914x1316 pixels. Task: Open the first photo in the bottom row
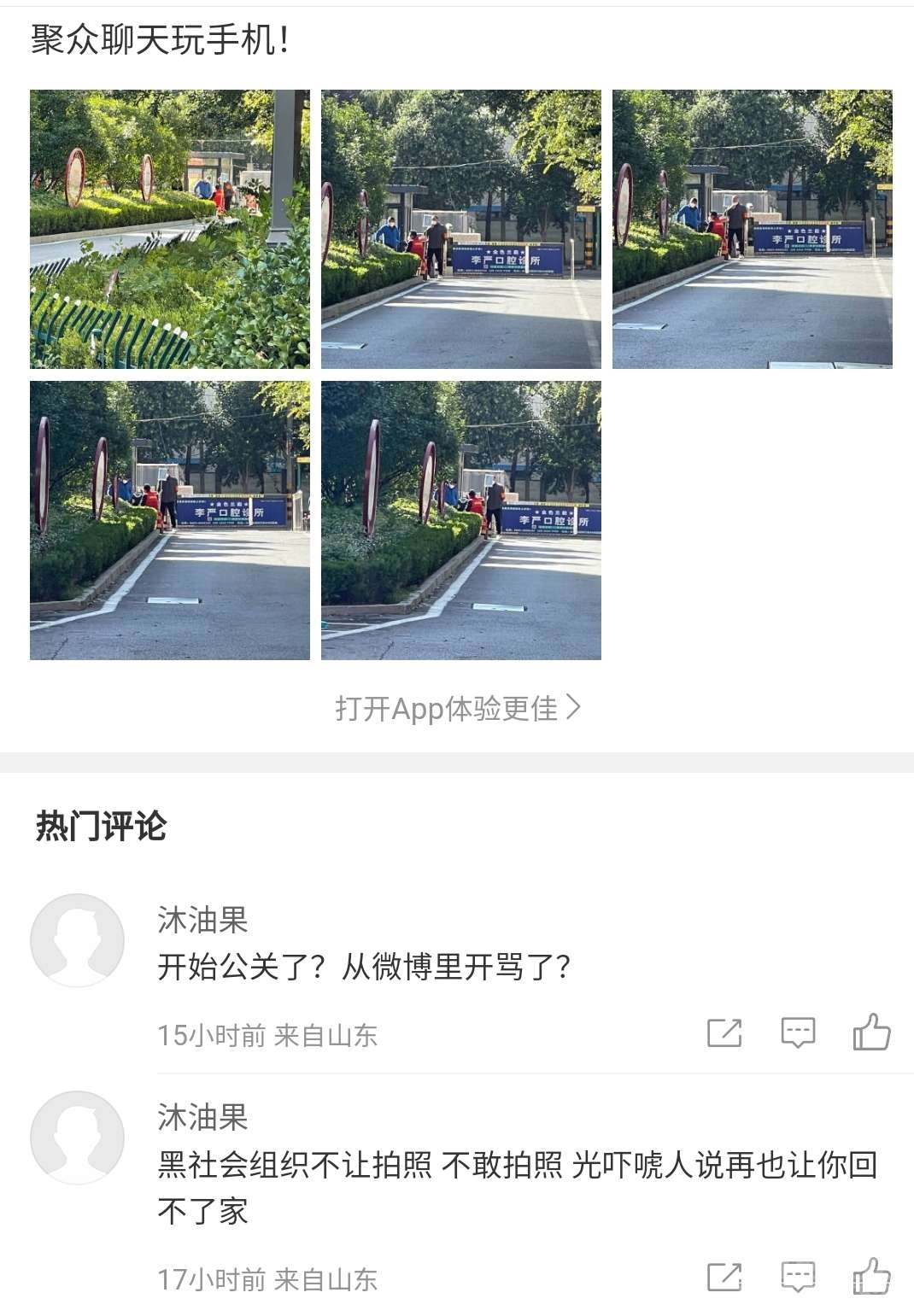pyautogui.click(x=169, y=520)
